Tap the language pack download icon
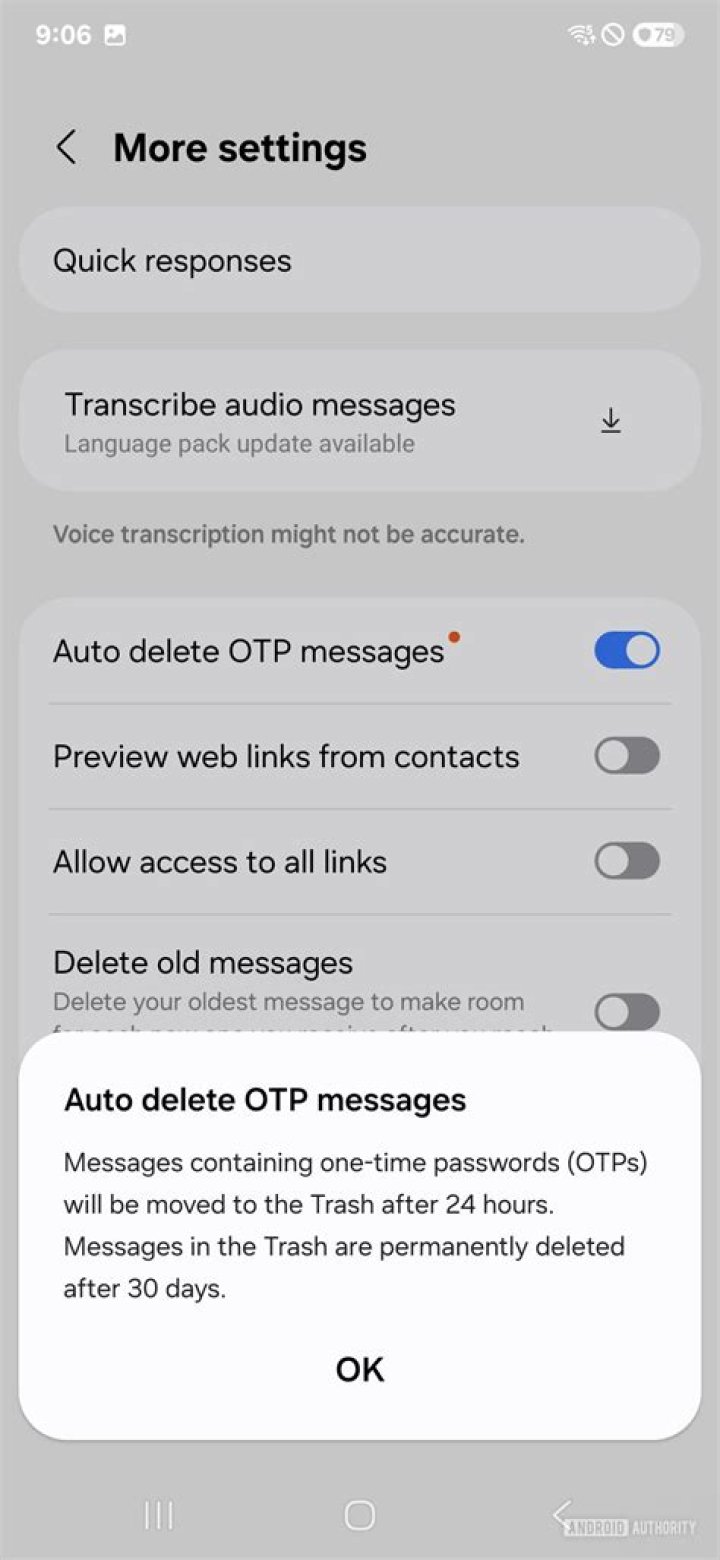720x1560 pixels. pyautogui.click(x=610, y=421)
